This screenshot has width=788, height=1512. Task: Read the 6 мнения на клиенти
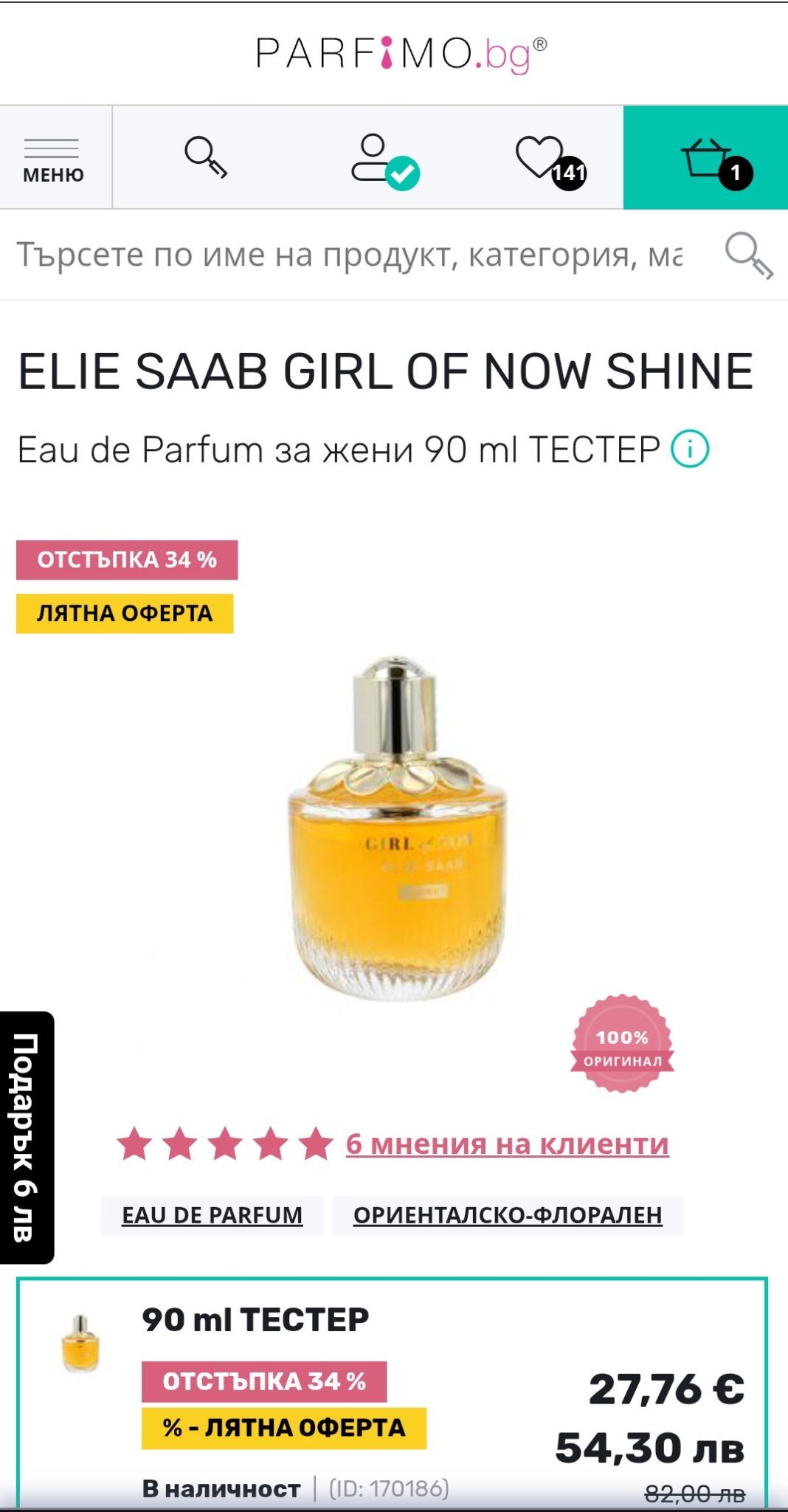pyautogui.click(x=507, y=1144)
